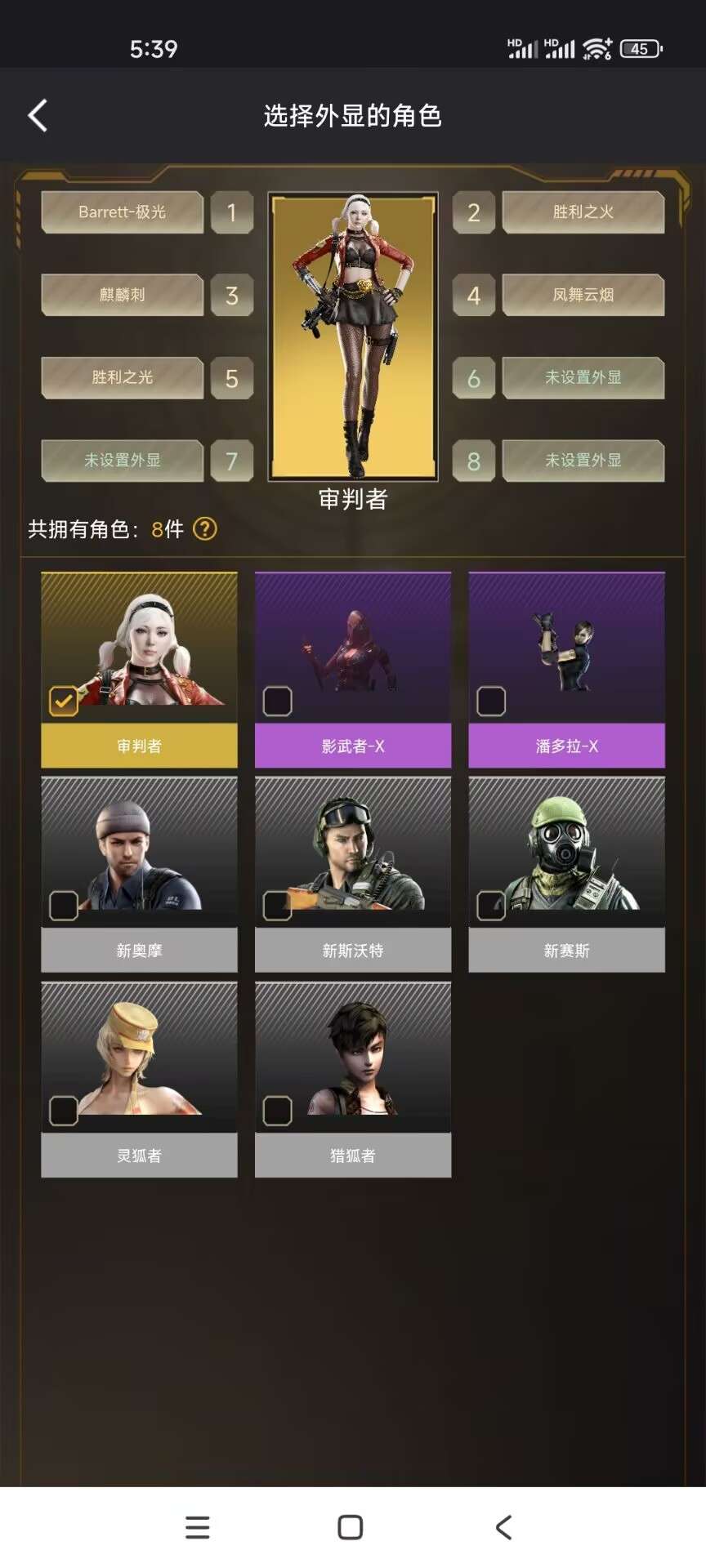Select the 灵狐者 character card
Viewport: 706px width, 1568px height.
(x=139, y=1078)
